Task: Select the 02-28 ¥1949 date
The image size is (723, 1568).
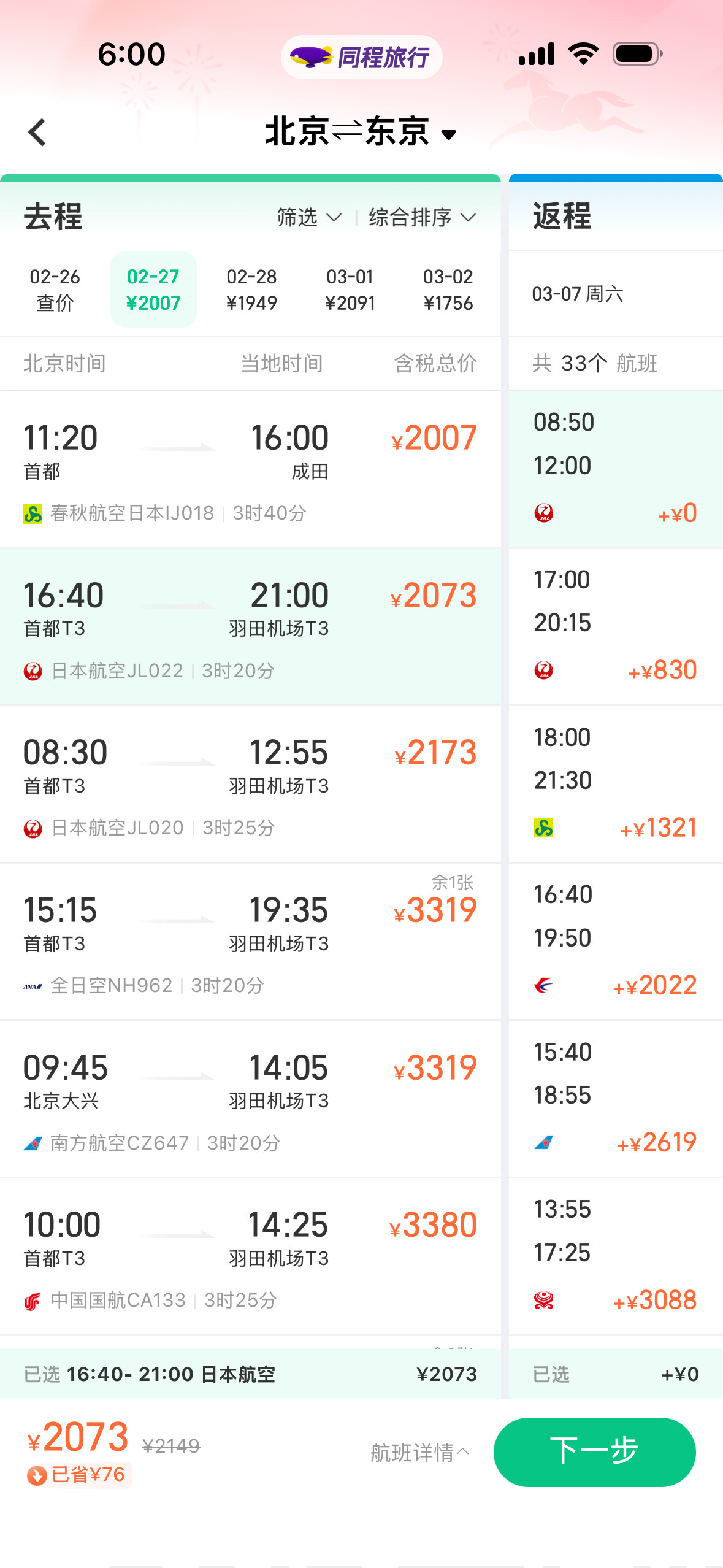Action: pos(251,290)
